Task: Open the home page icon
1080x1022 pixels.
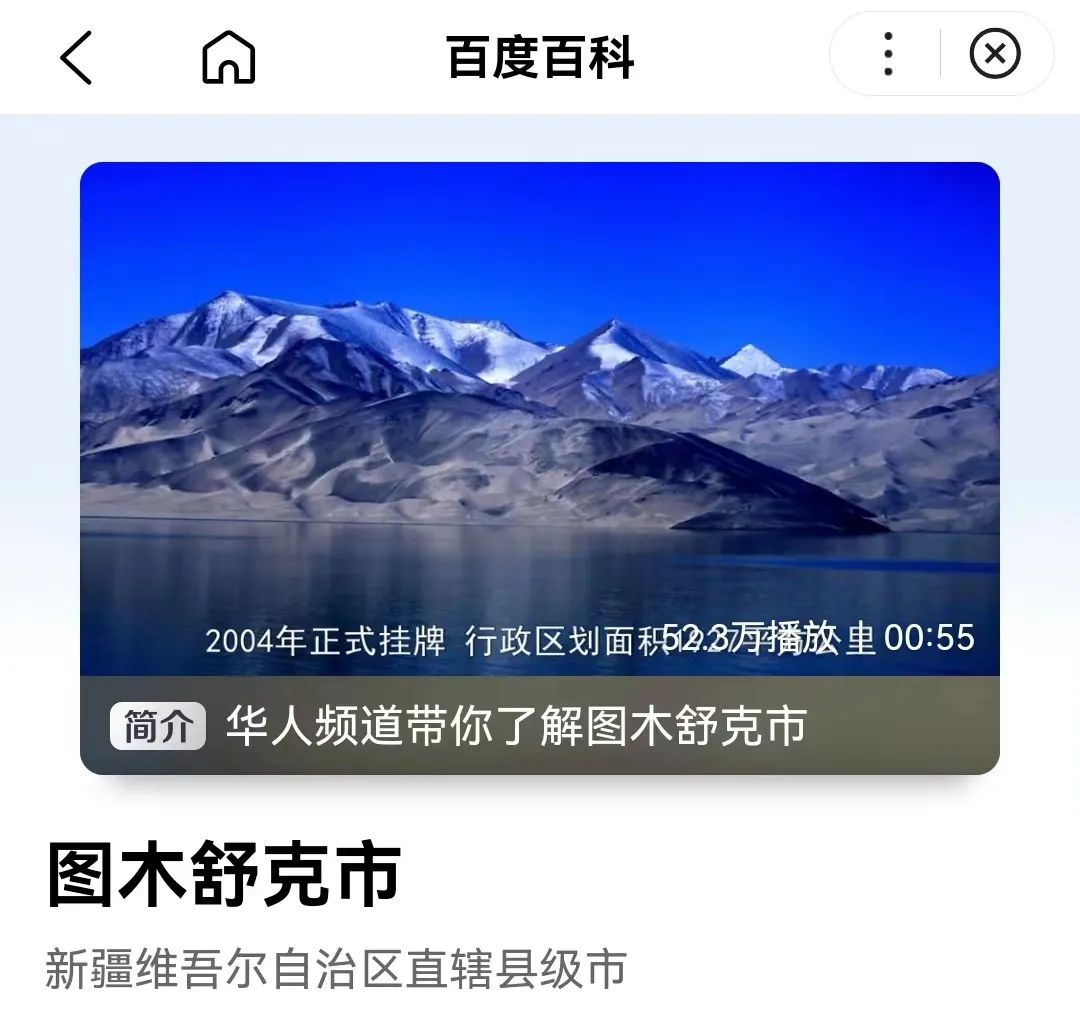Action: coord(229,57)
